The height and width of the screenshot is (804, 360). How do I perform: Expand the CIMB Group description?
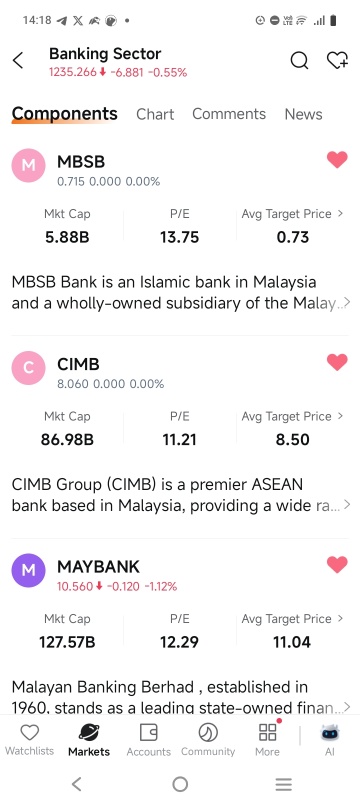click(x=179, y=495)
